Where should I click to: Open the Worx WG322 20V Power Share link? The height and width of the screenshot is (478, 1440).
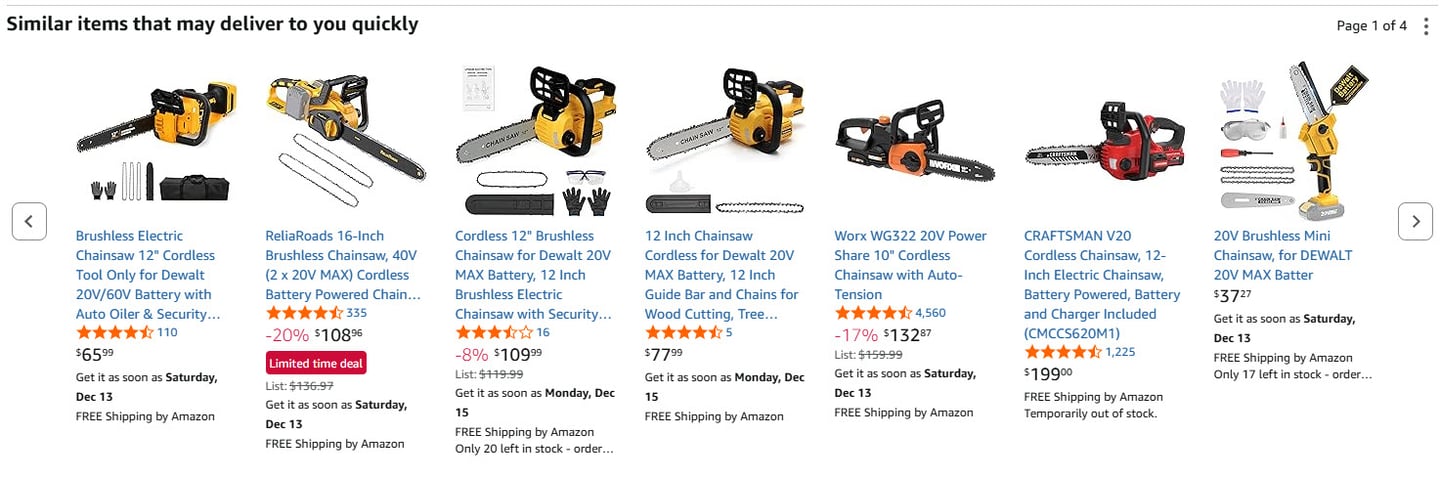pos(911,265)
